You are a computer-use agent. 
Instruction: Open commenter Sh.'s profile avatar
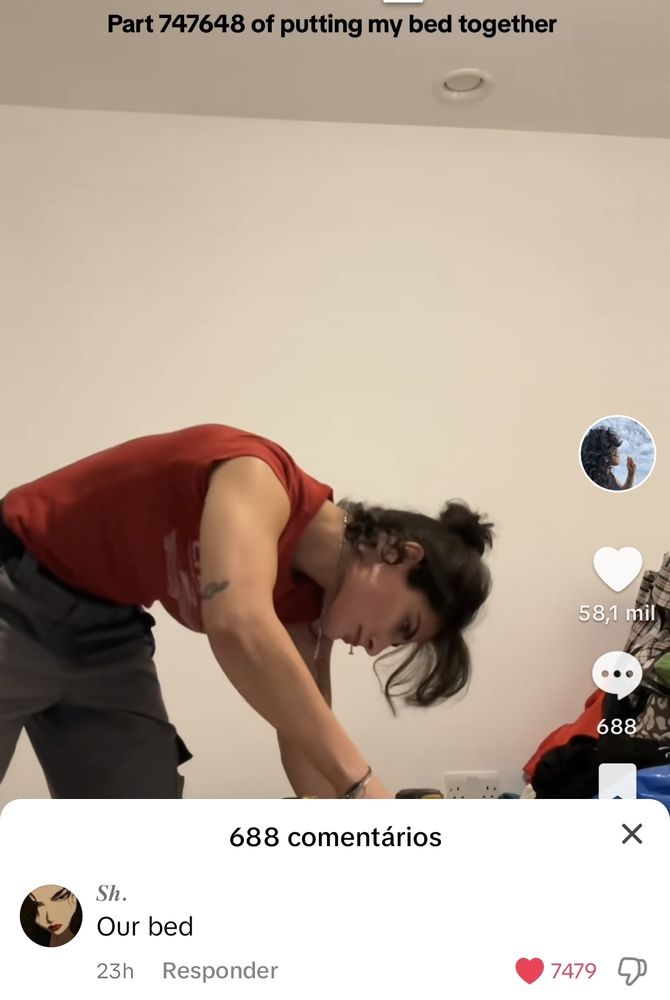tap(51, 915)
